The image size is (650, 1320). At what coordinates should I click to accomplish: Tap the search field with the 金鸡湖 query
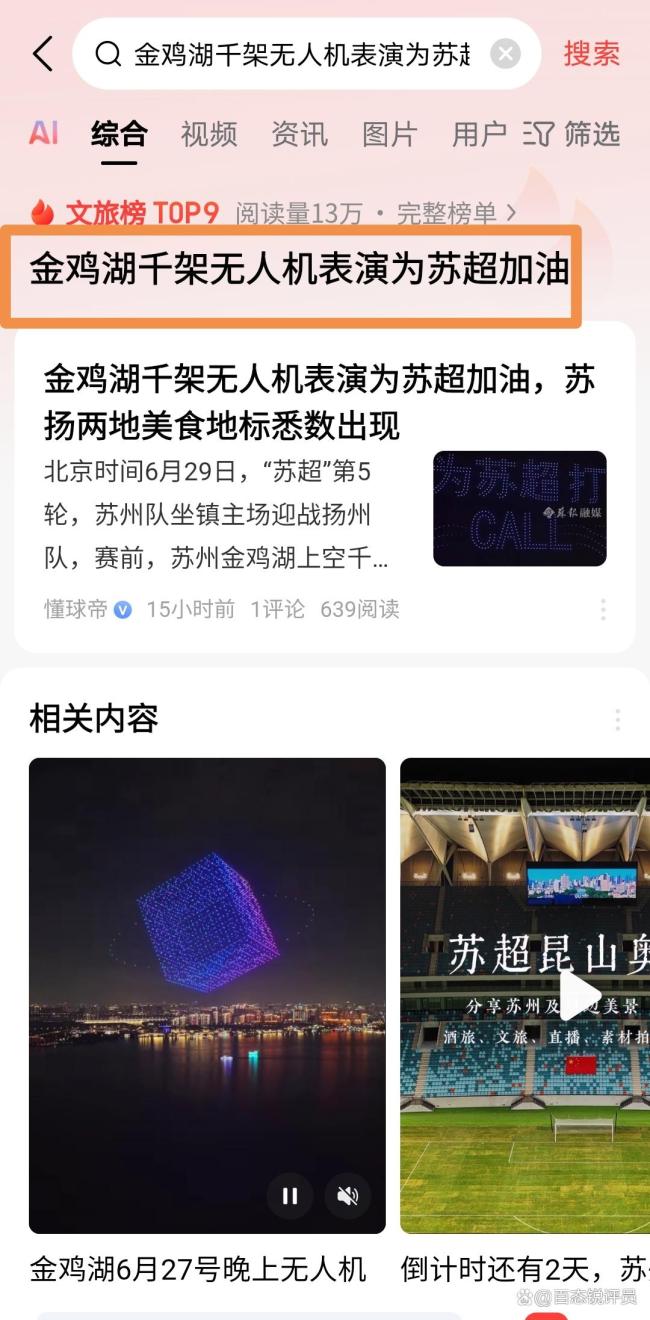point(300,54)
